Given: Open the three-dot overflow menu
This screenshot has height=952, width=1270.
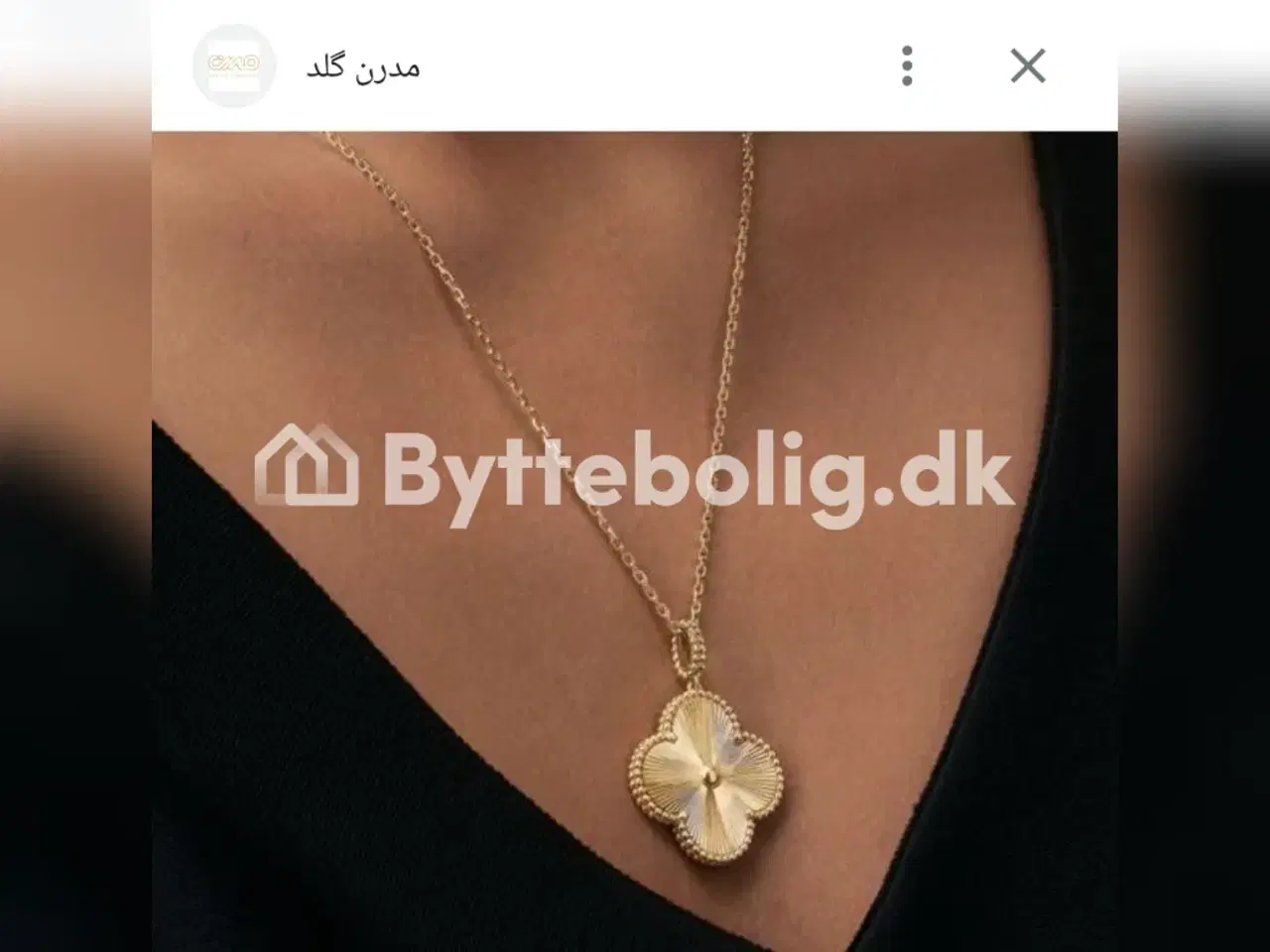Looking at the screenshot, I should tap(906, 66).
